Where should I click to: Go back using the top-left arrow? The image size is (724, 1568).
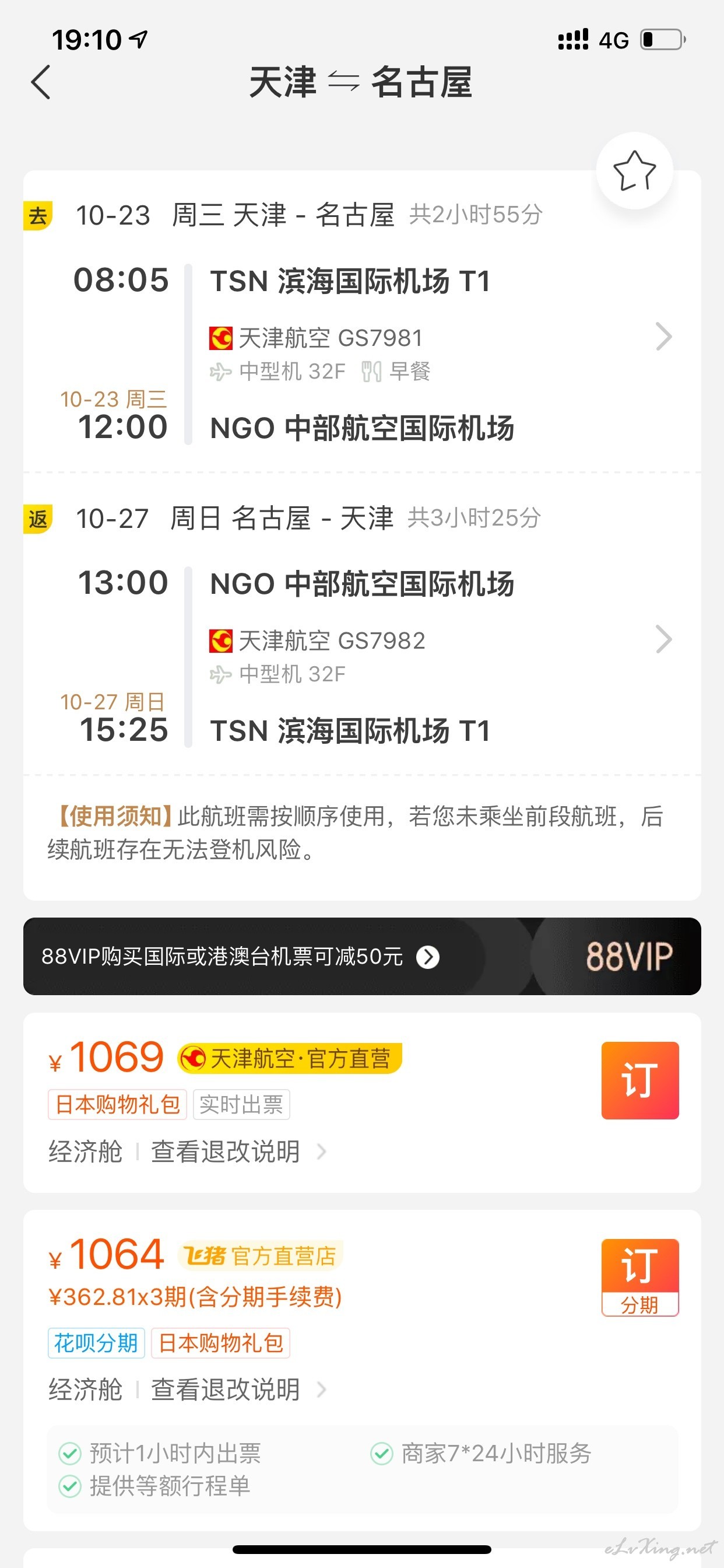pos(41,82)
